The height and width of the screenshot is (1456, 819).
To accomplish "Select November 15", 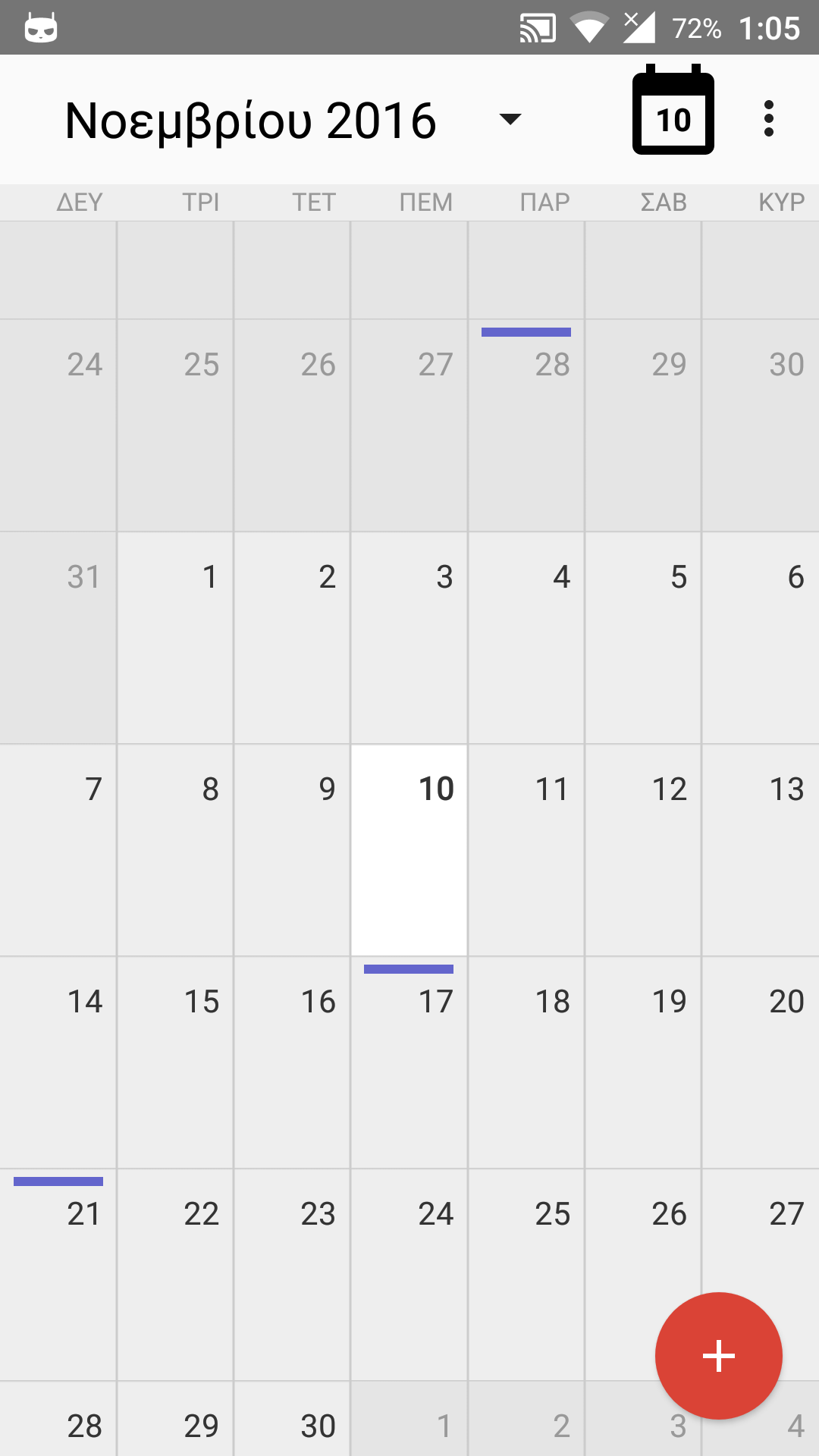I will click(175, 1062).
